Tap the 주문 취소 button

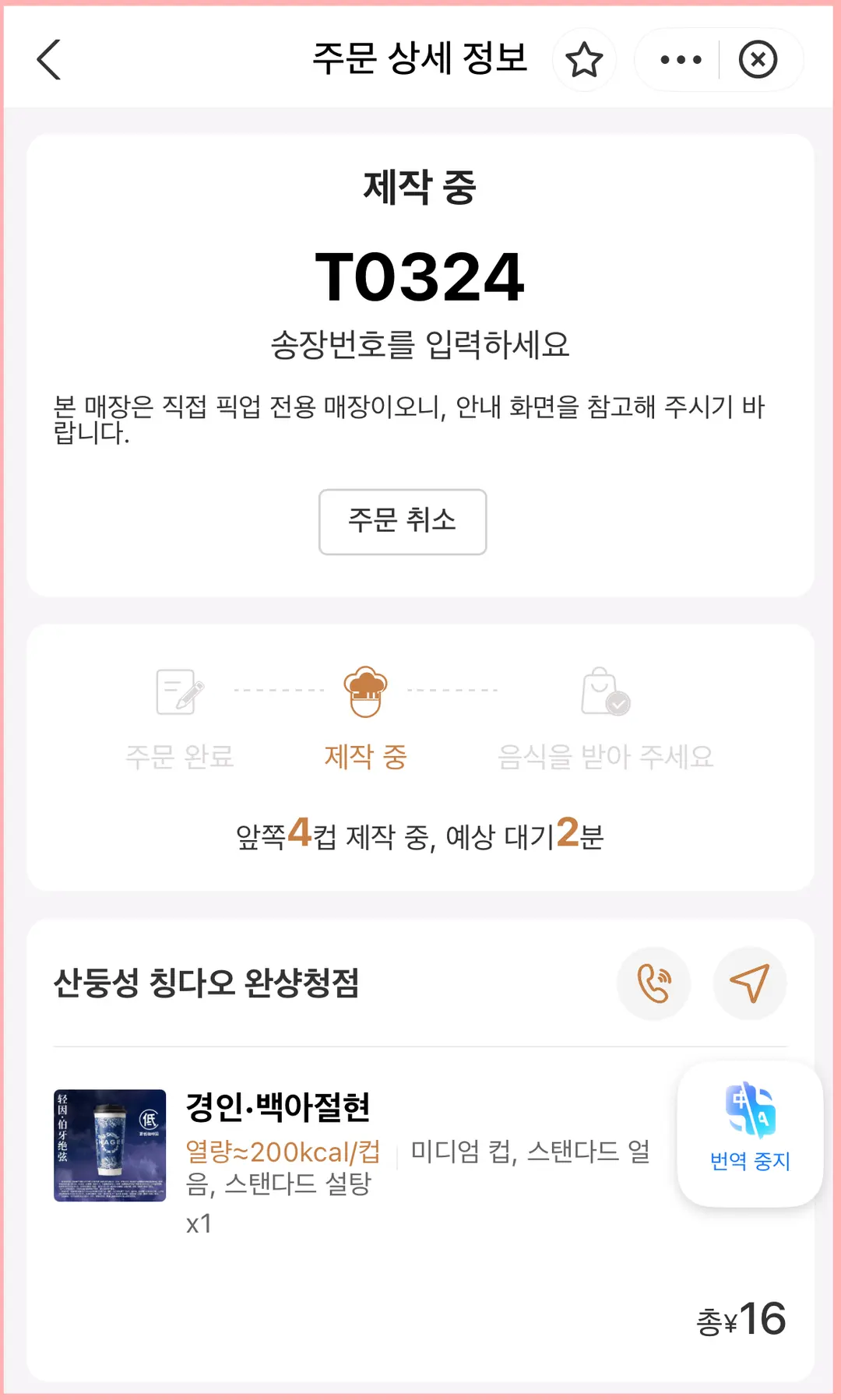click(x=403, y=522)
